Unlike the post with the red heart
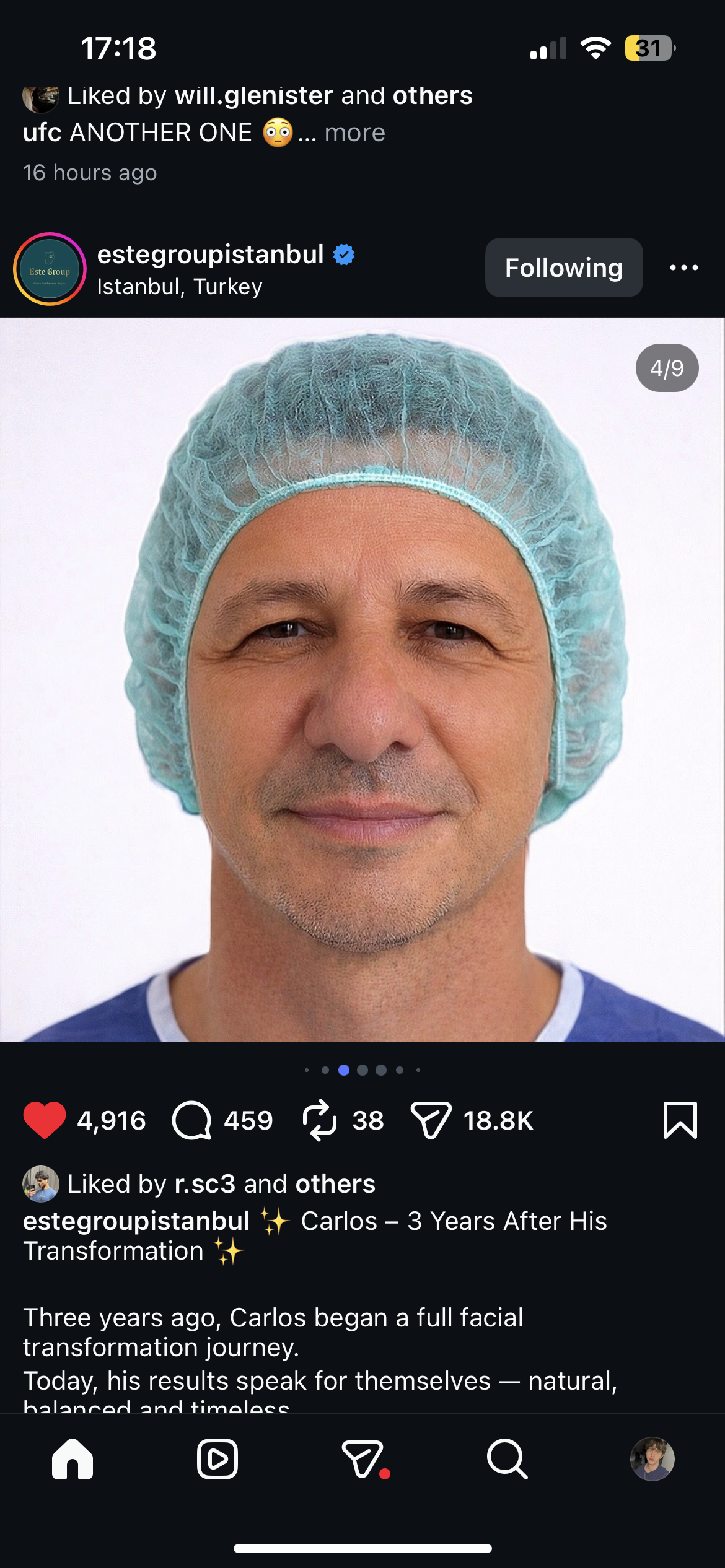725x1568 pixels. pos(44,1120)
